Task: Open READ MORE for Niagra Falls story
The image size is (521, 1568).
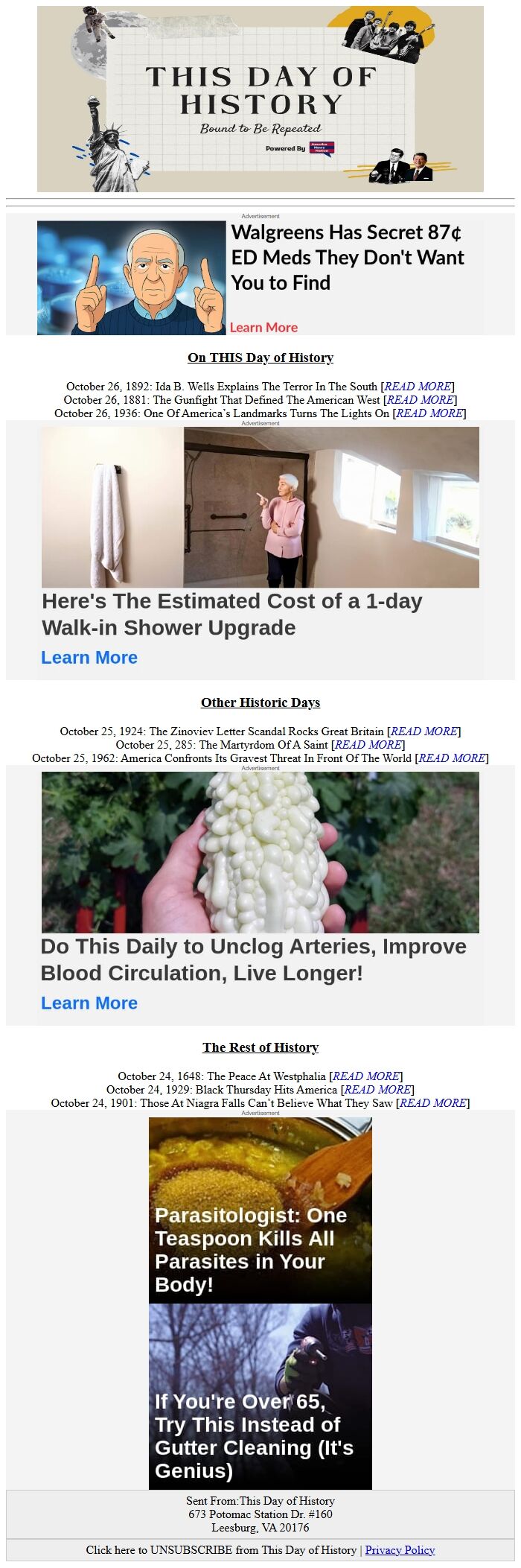Action: click(x=432, y=1103)
